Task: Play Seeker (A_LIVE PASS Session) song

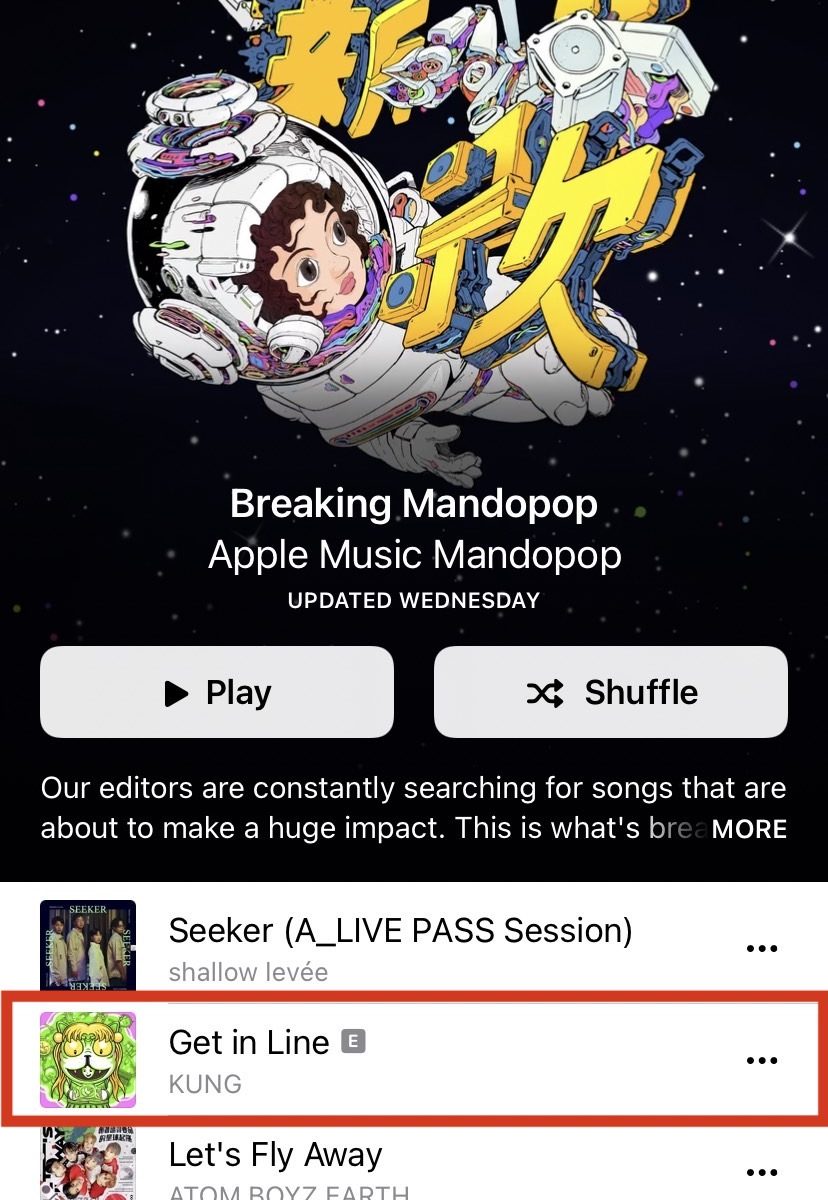Action: coord(400,947)
